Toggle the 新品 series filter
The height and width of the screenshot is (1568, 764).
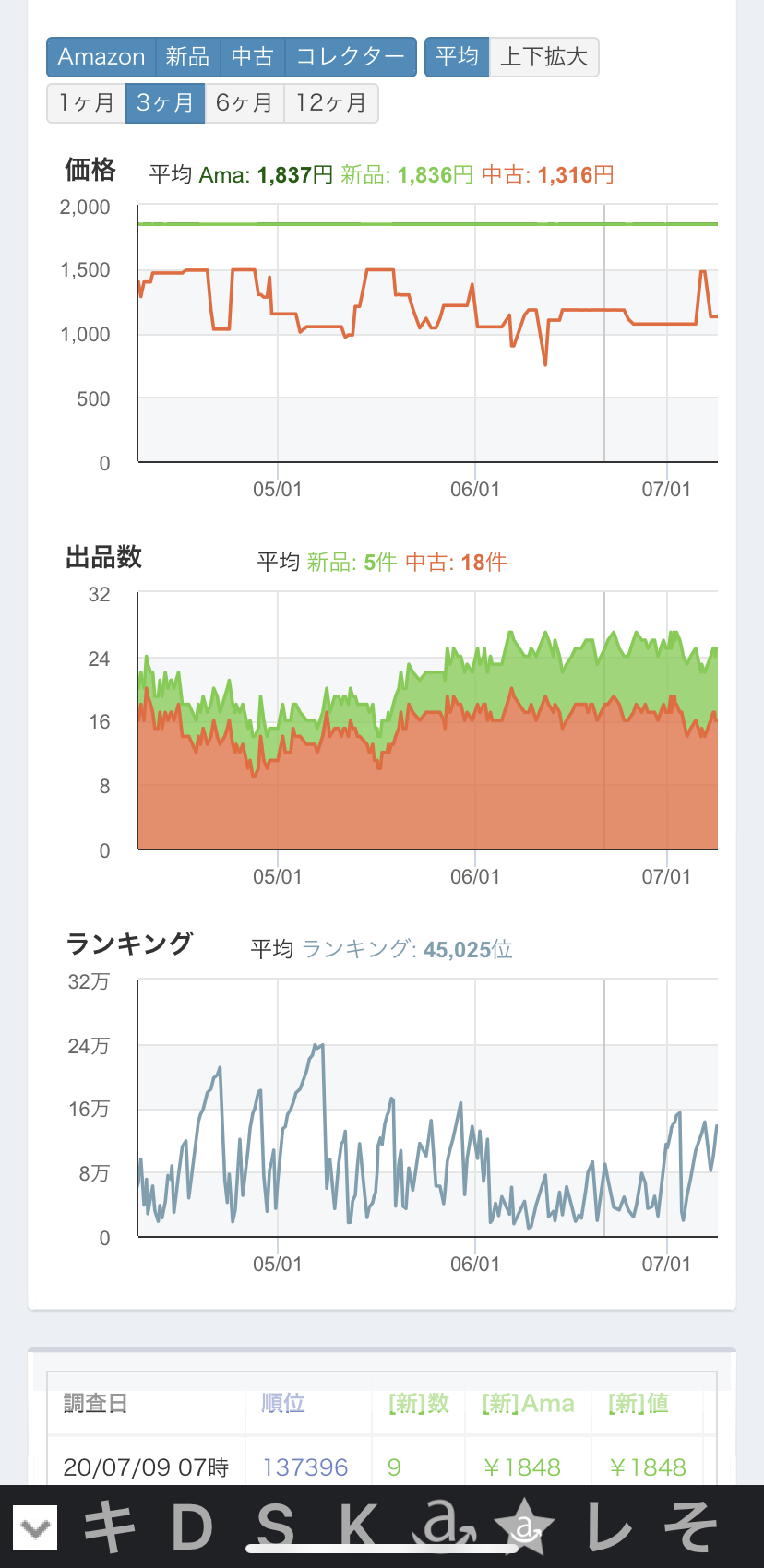(188, 57)
